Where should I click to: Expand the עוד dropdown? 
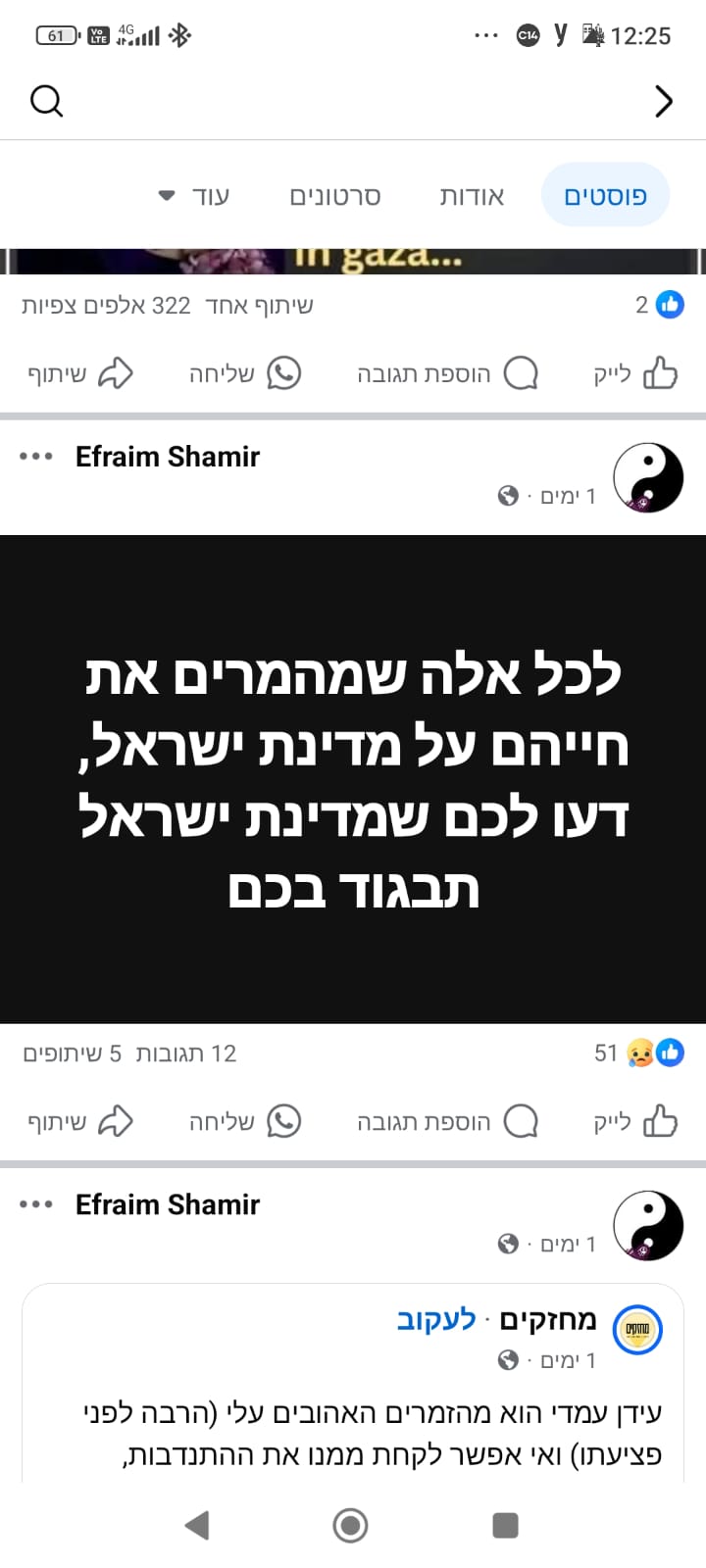click(196, 196)
